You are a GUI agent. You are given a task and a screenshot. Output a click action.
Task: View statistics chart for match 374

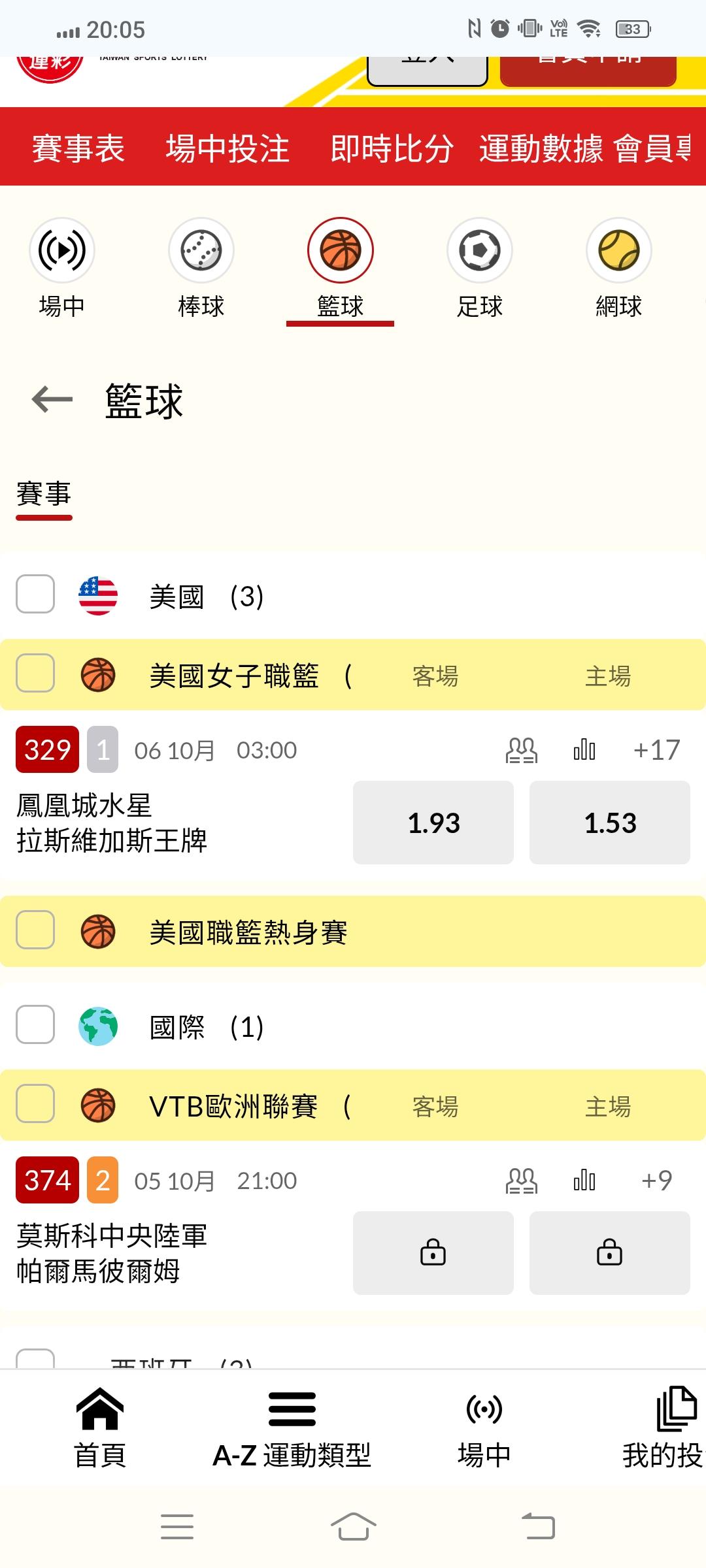point(584,1180)
